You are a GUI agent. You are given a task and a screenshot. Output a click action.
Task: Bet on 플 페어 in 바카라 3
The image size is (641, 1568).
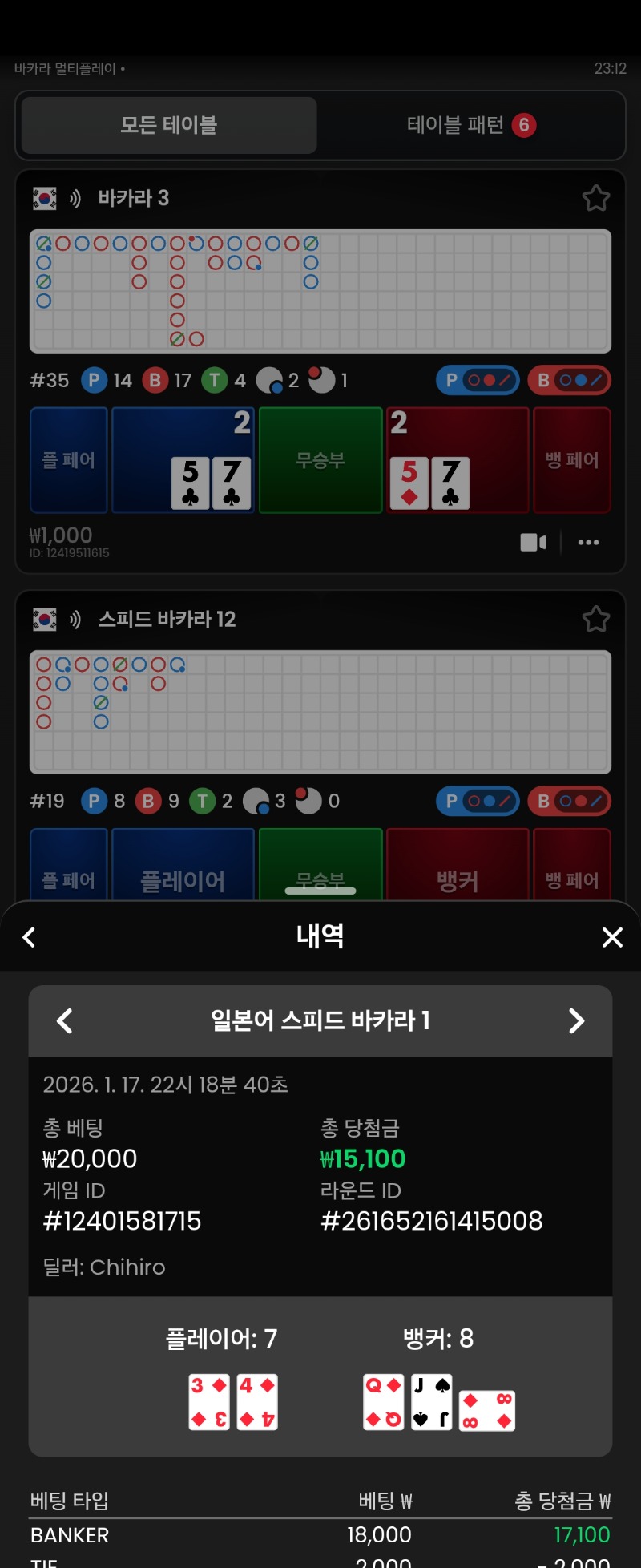click(69, 460)
